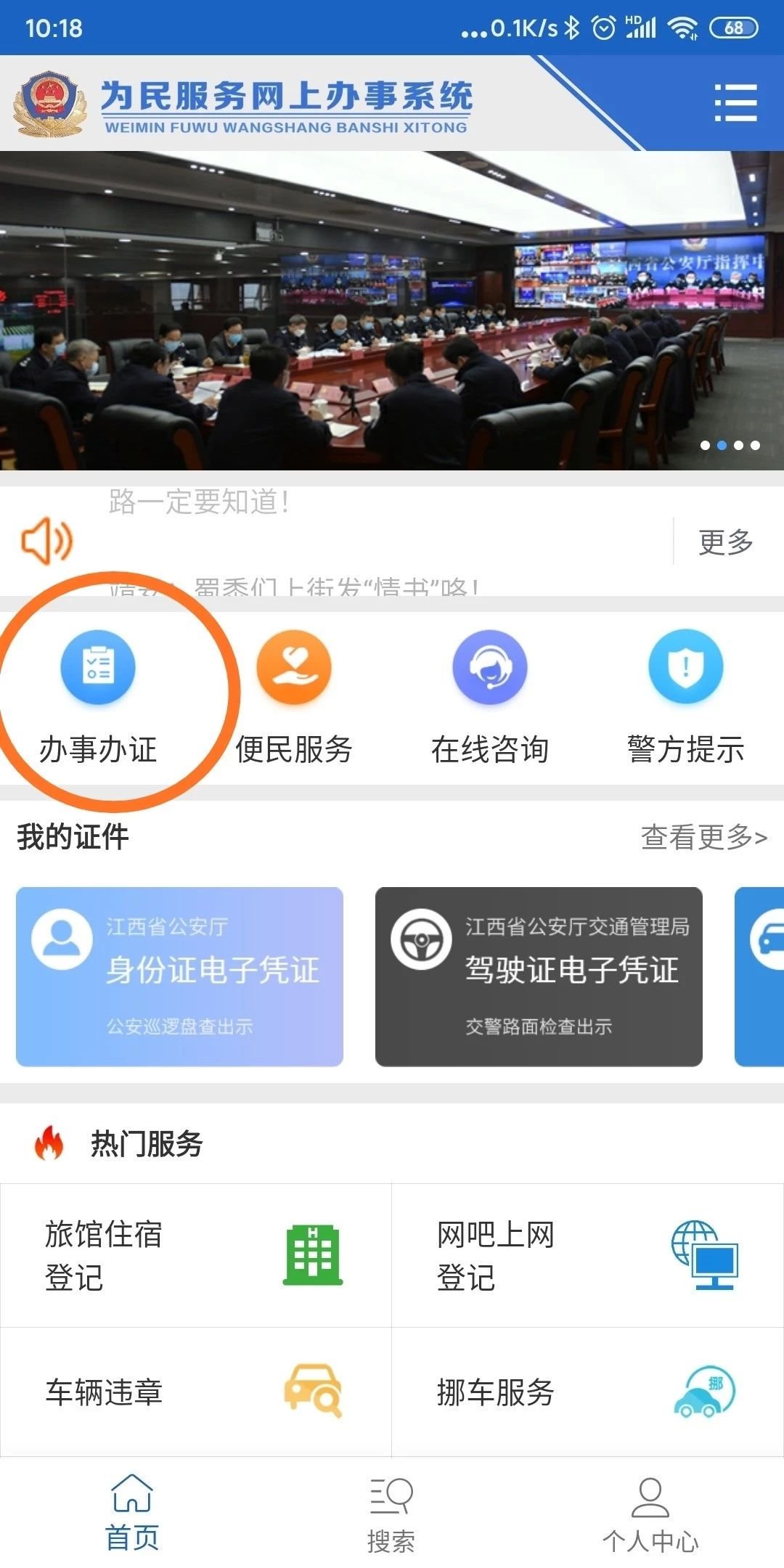
Task: Tap 查看更多 for more certificates
Action: (703, 837)
